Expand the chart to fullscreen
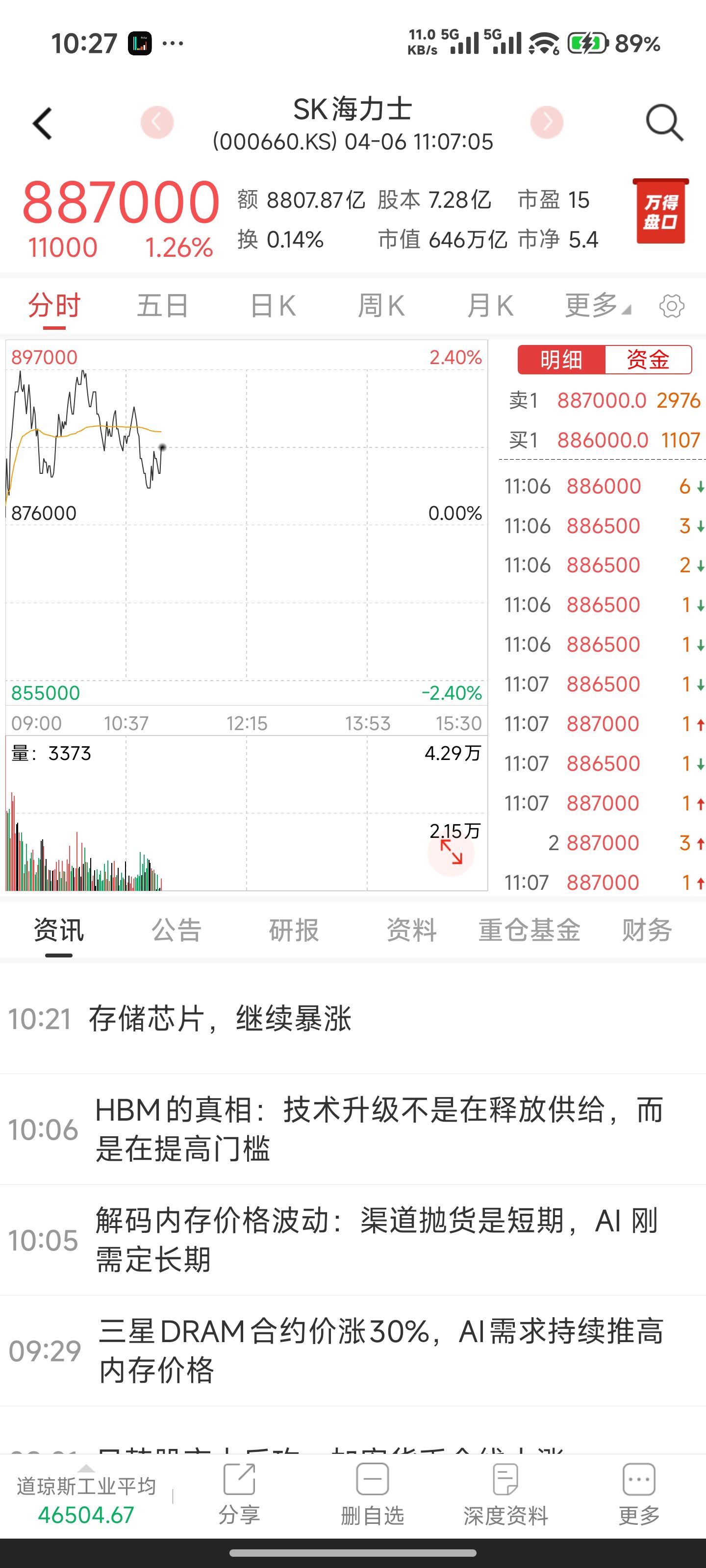706x1568 pixels. click(x=452, y=852)
